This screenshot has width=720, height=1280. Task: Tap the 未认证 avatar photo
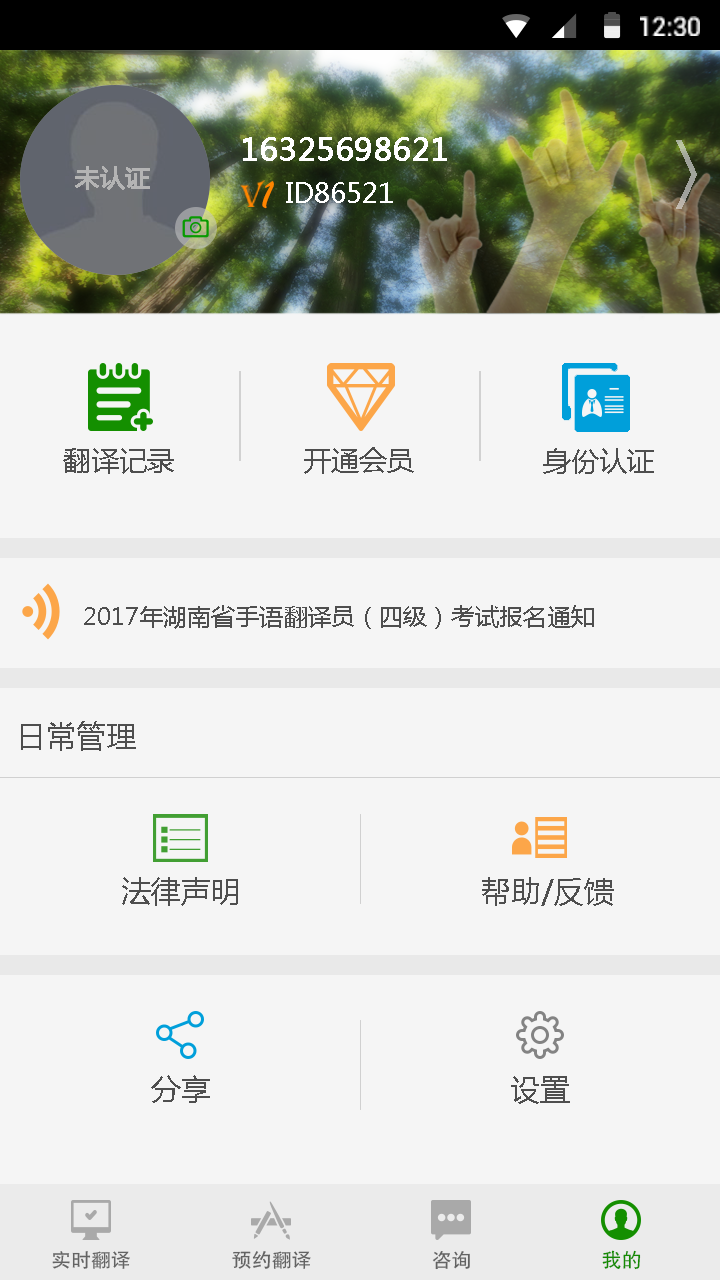point(115,180)
